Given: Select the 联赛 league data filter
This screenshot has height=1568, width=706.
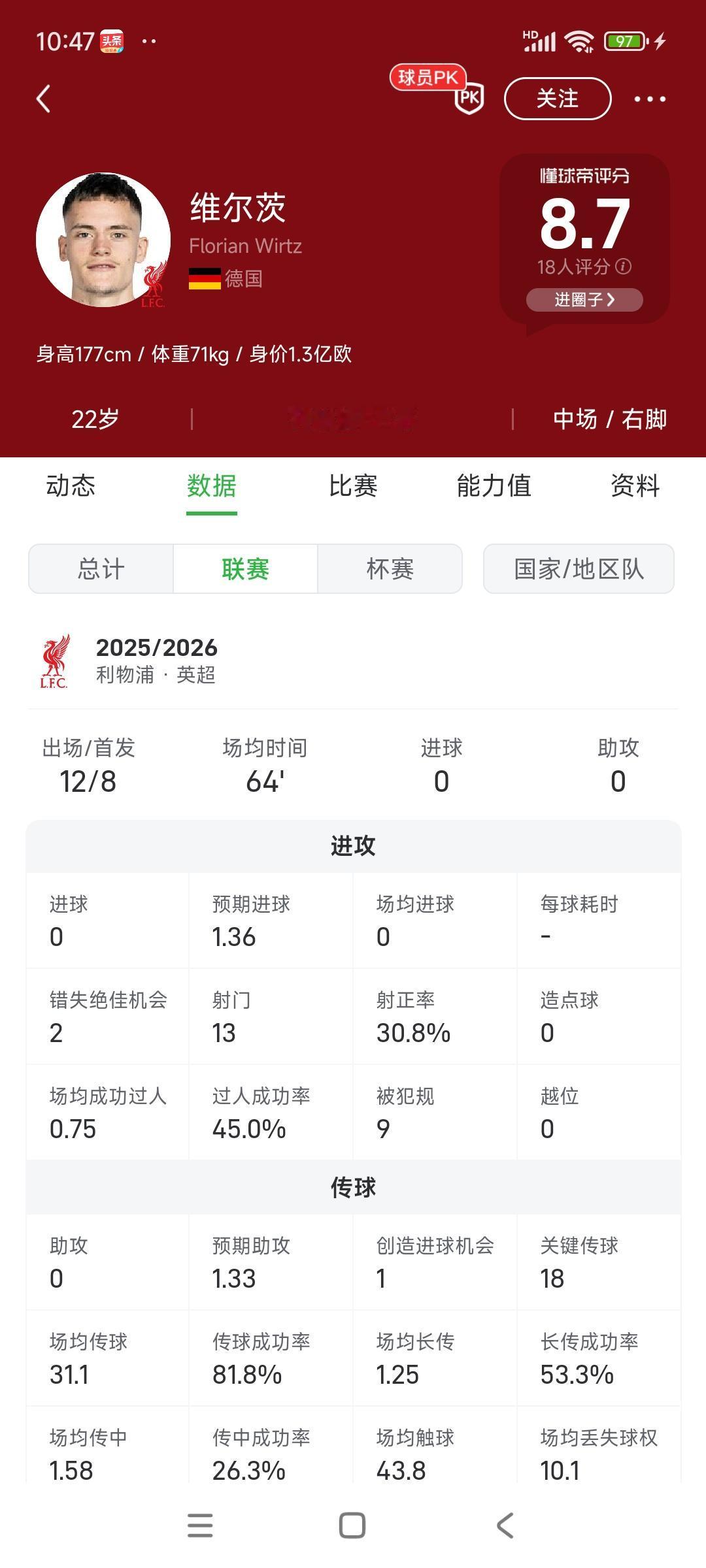Looking at the screenshot, I should [x=245, y=568].
